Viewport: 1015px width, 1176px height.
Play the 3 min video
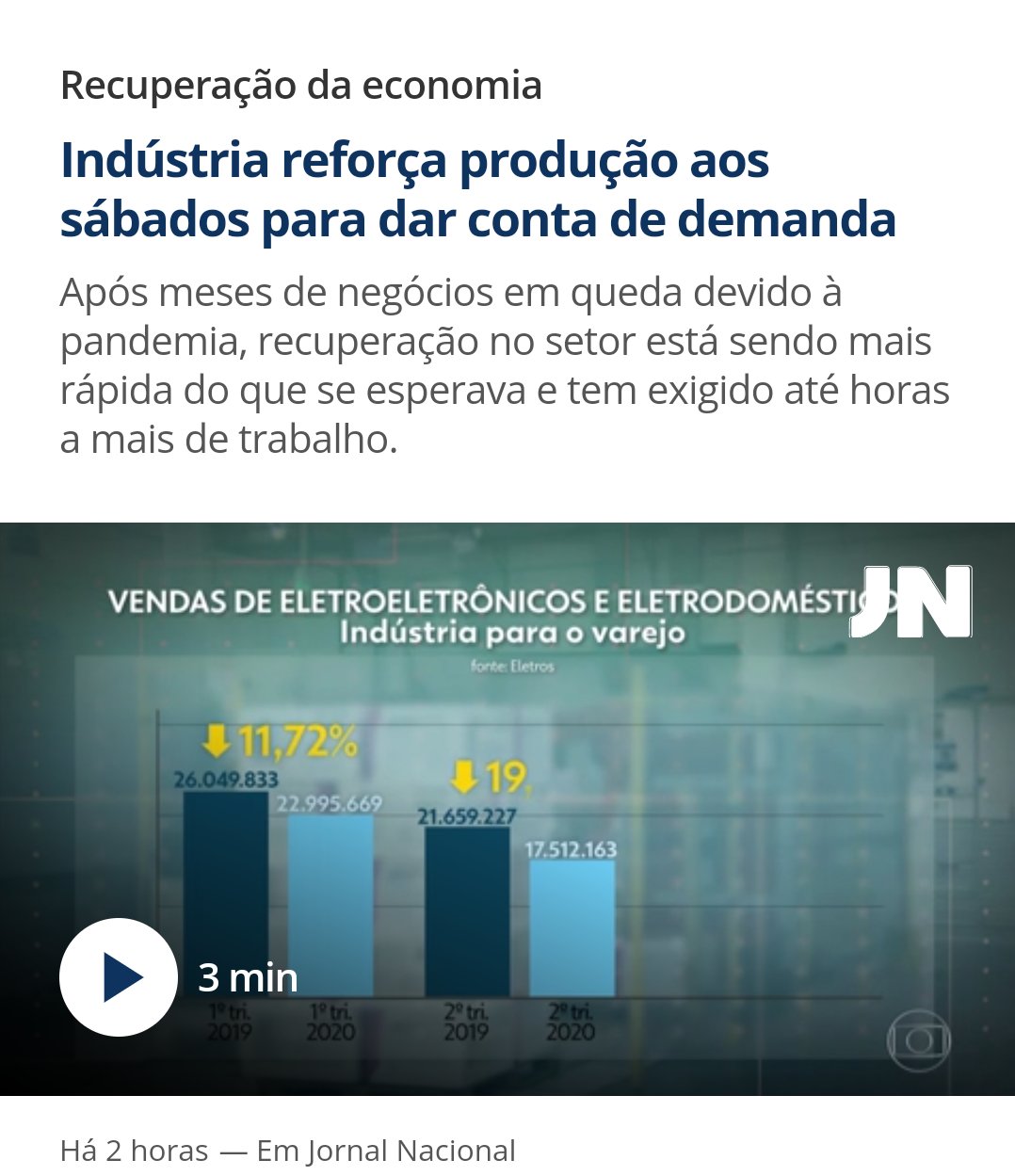(x=119, y=976)
